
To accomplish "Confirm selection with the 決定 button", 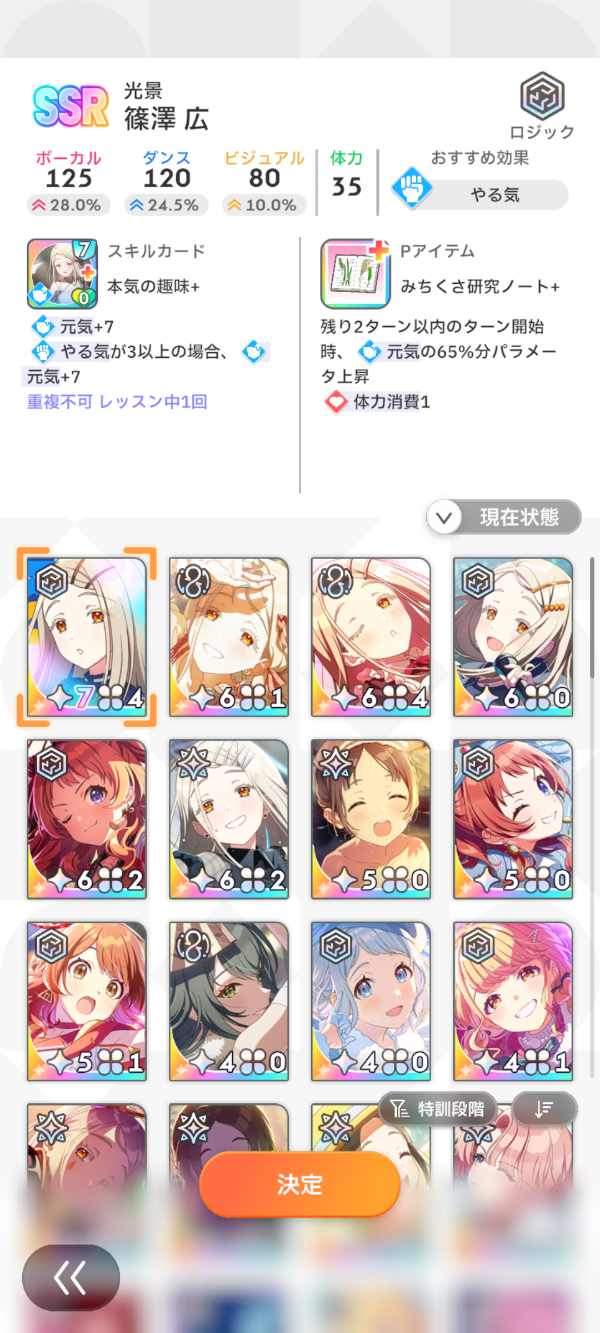I will coord(300,1184).
